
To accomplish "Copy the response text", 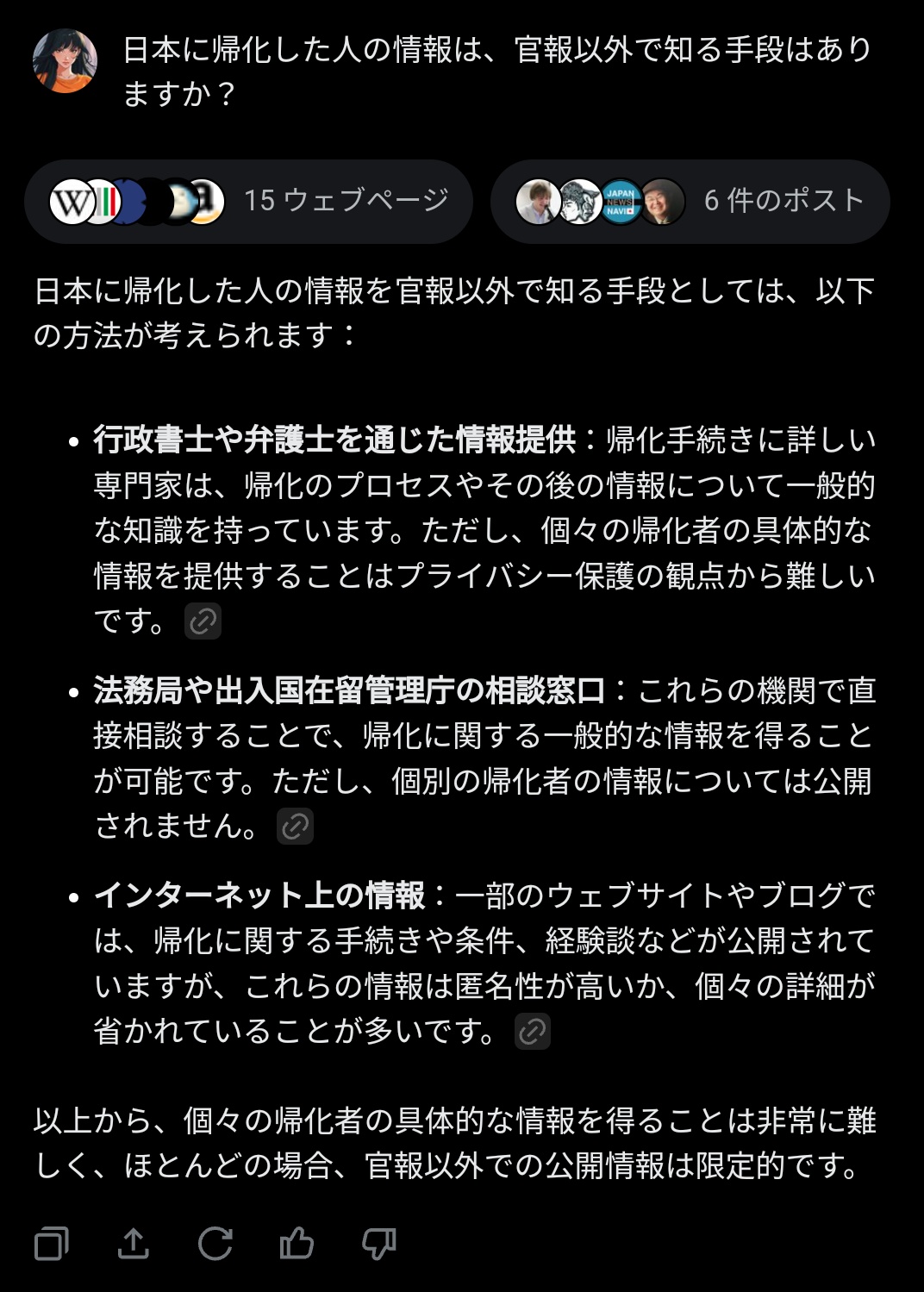I will (52, 1243).
